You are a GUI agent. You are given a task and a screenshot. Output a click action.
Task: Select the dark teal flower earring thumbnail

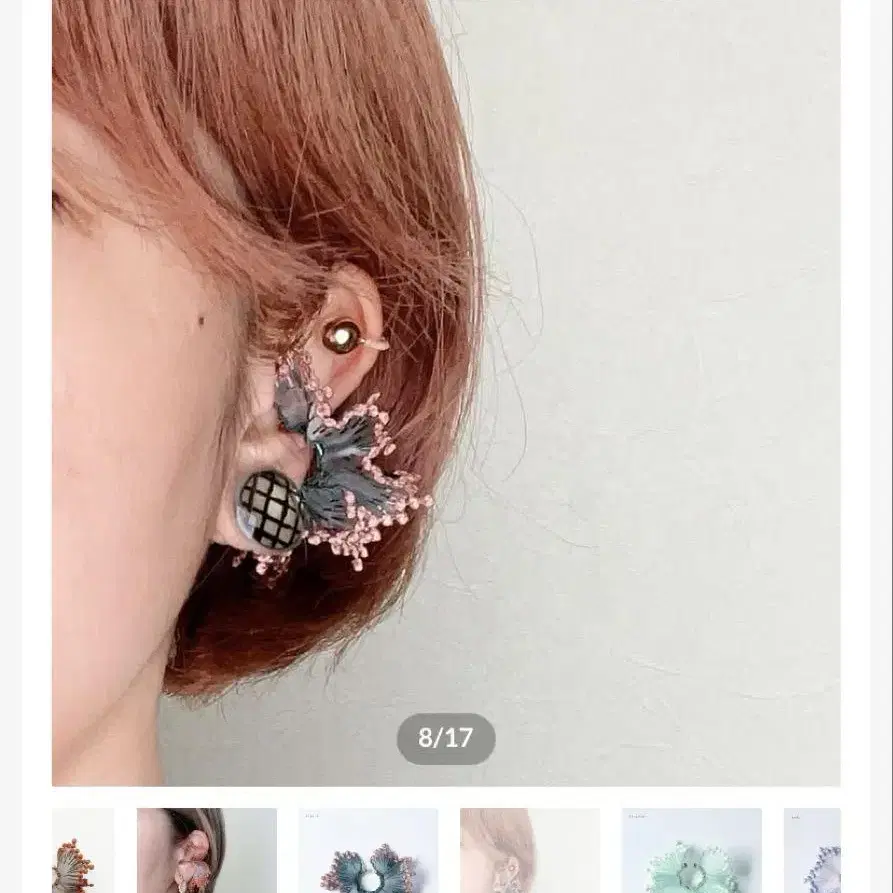[x=368, y=850]
